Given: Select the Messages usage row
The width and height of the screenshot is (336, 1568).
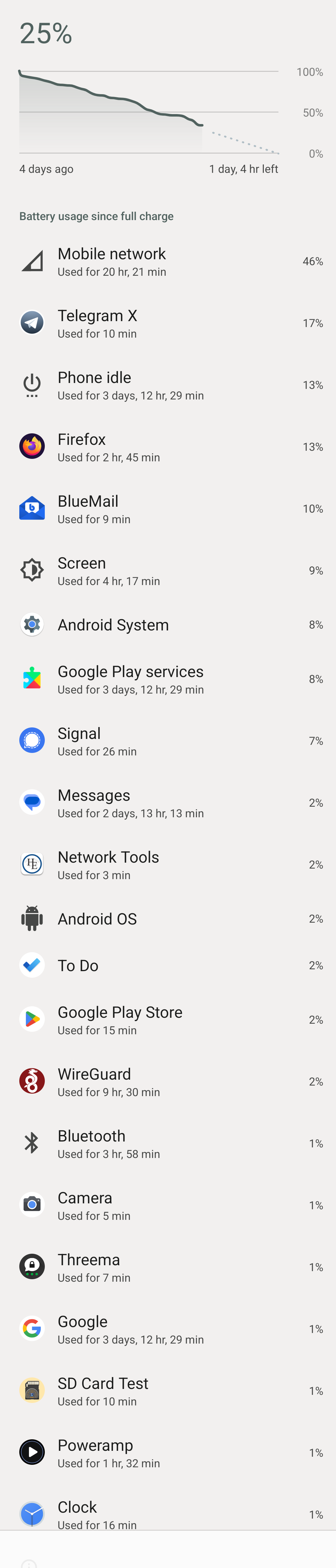Looking at the screenshot, I should click(168, 804).
